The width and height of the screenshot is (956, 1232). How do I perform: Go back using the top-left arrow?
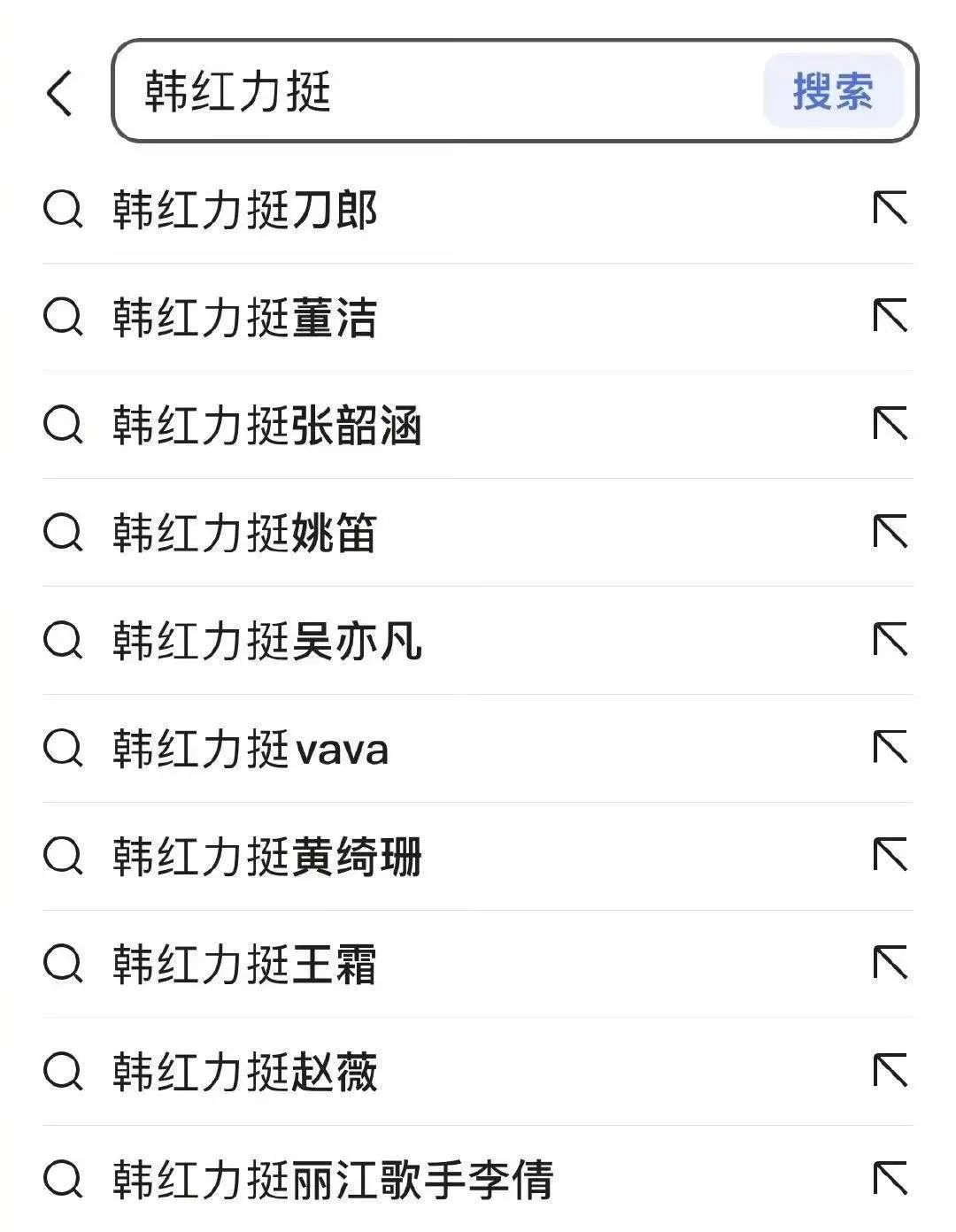(x=60, y=93)
